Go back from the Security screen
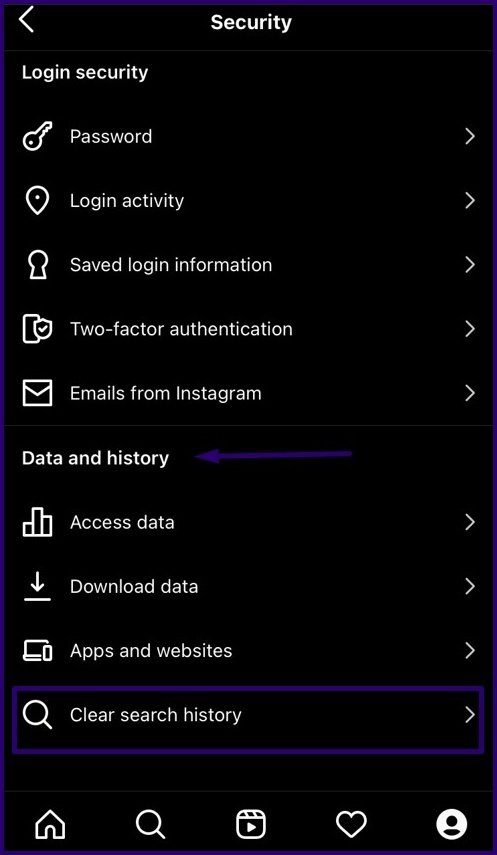Viewport: 497px width, 855px height. pyautogui.click(x=26, y=21)
